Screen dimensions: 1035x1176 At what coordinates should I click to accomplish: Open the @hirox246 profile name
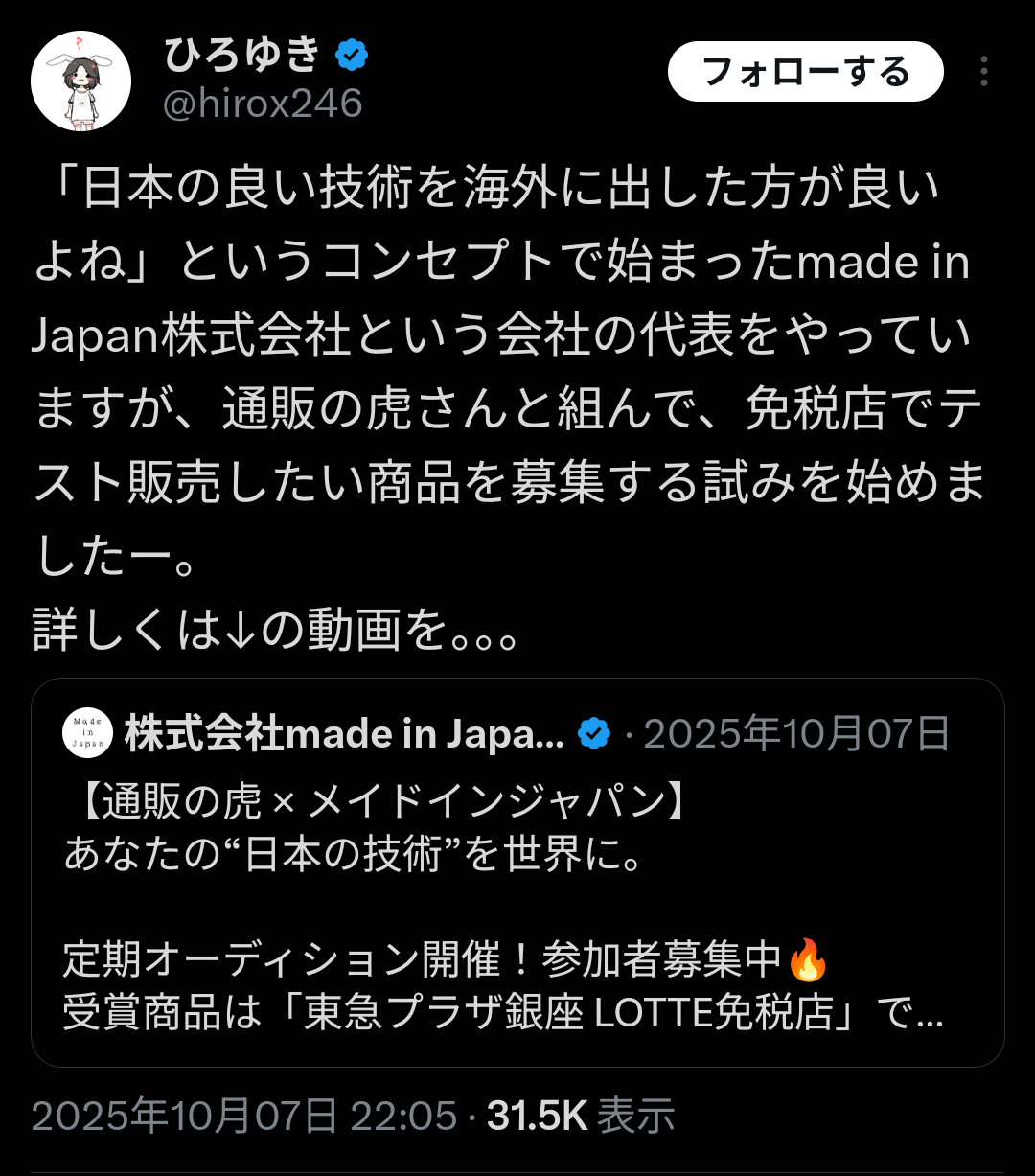[x=264, y=104]
